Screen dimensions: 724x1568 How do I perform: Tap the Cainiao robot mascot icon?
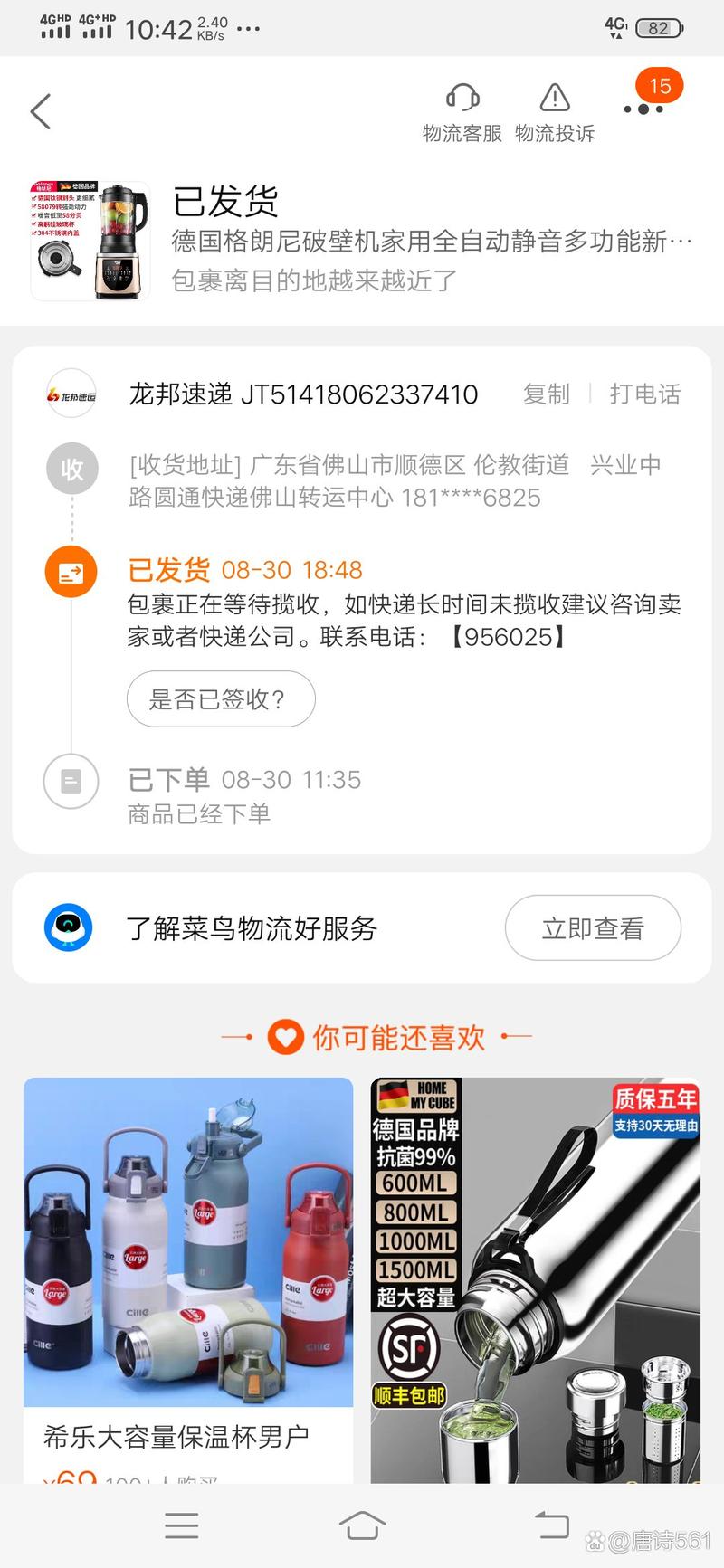coord(71,928)
